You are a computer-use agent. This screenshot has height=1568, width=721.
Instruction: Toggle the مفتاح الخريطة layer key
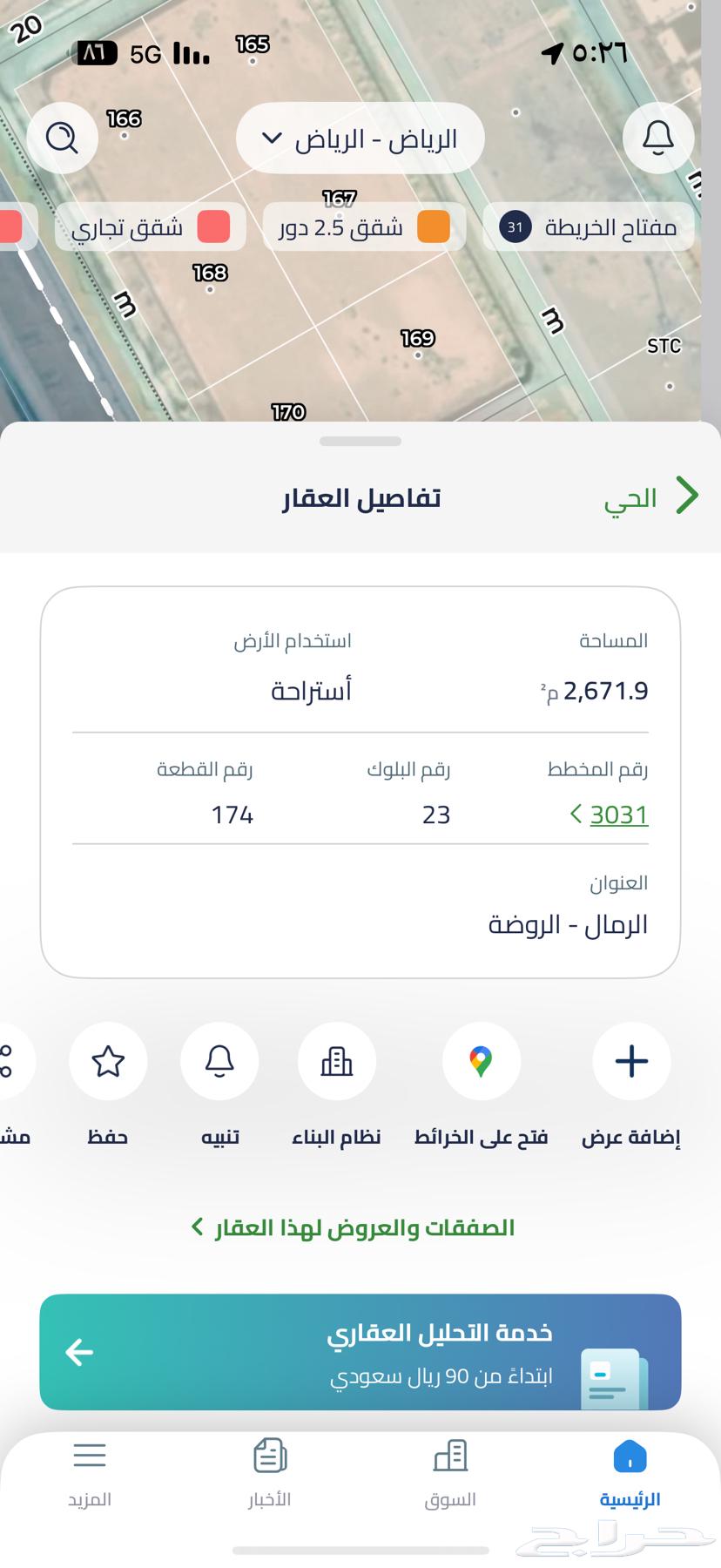click(586, 226)
